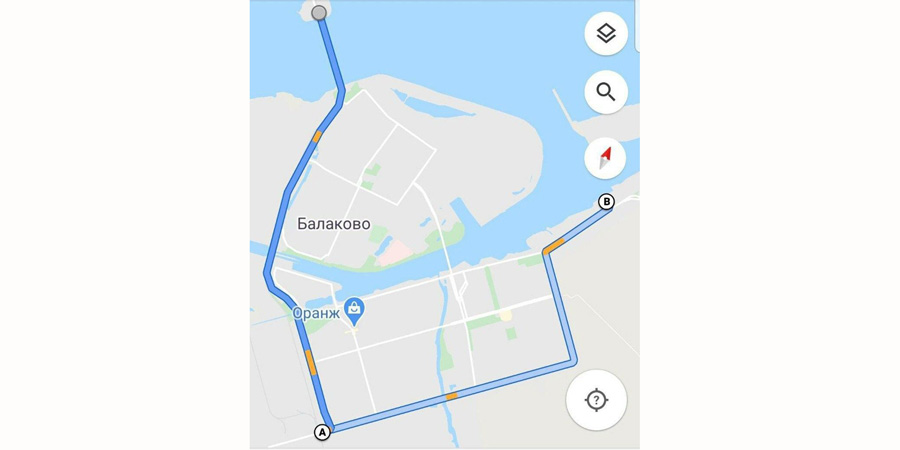Reset map orientation with the compass
The width and height of the screenshot is (900, 450).
pos(606,158)
